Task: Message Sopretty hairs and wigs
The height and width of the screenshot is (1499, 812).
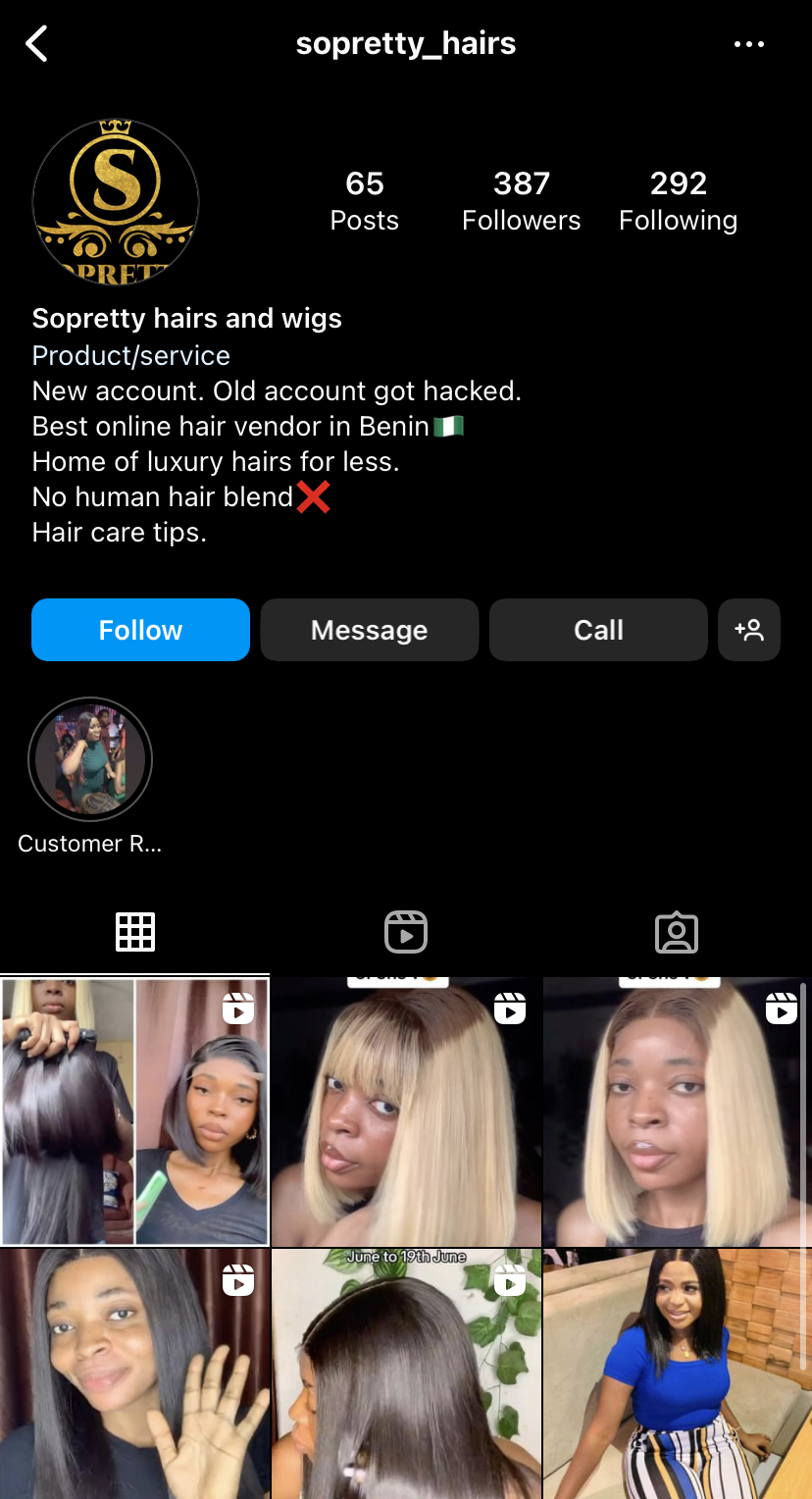Action: tap(369, 630)
